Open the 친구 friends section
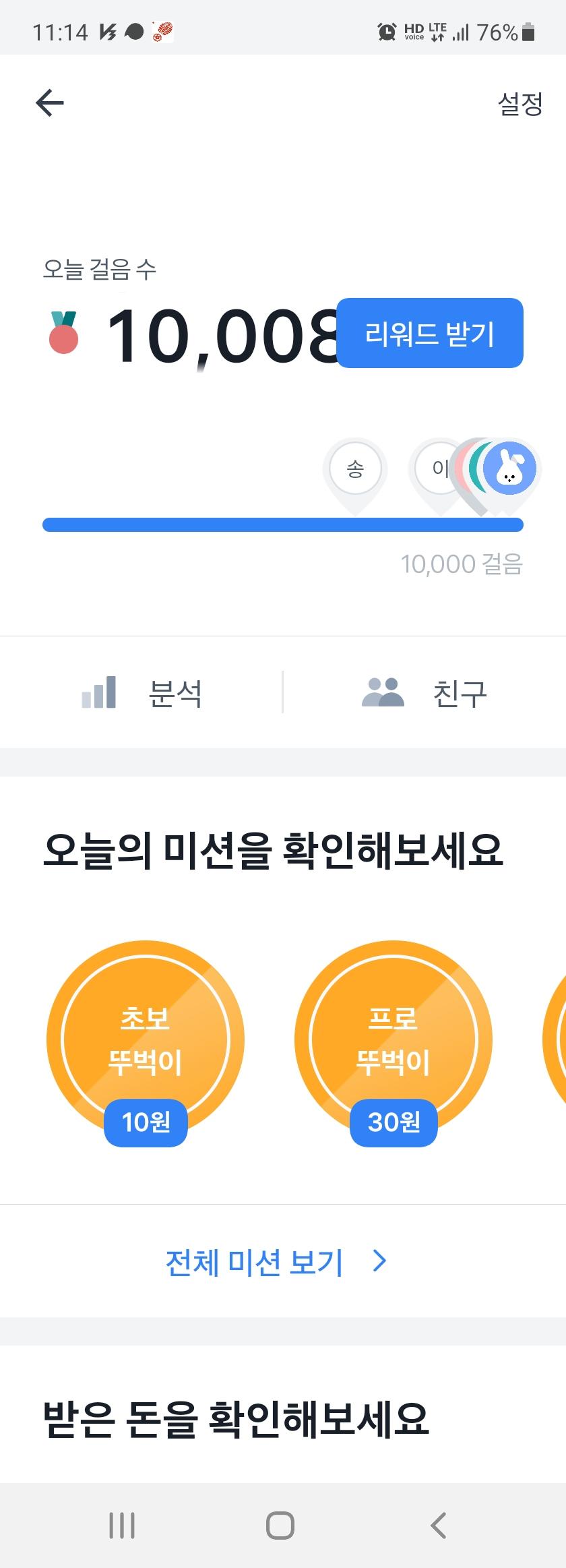Screen dimensions: 566x1568 [x=425, y=692]
